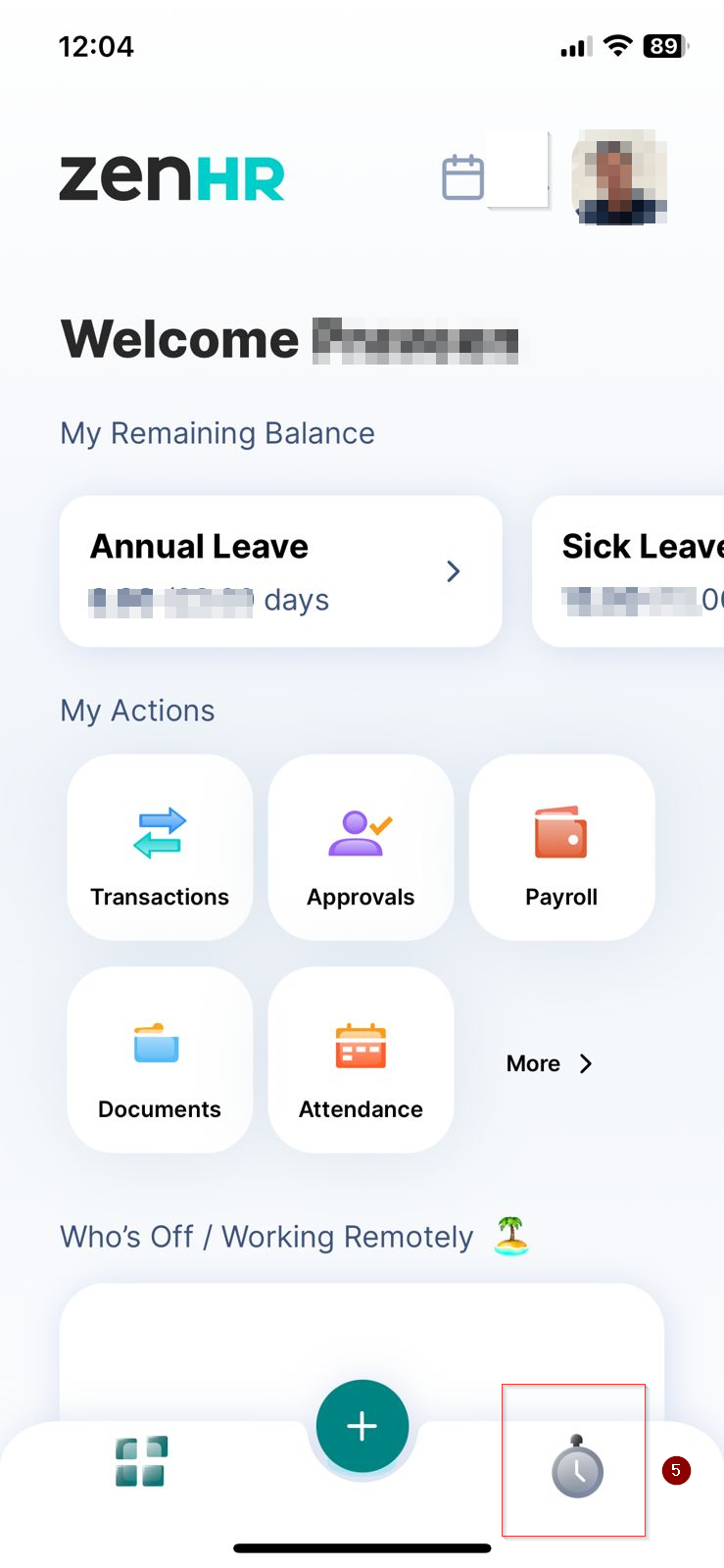This screenshot has width=724, height=1568.
Task: Open Transactions
Action: pos(160,848)
